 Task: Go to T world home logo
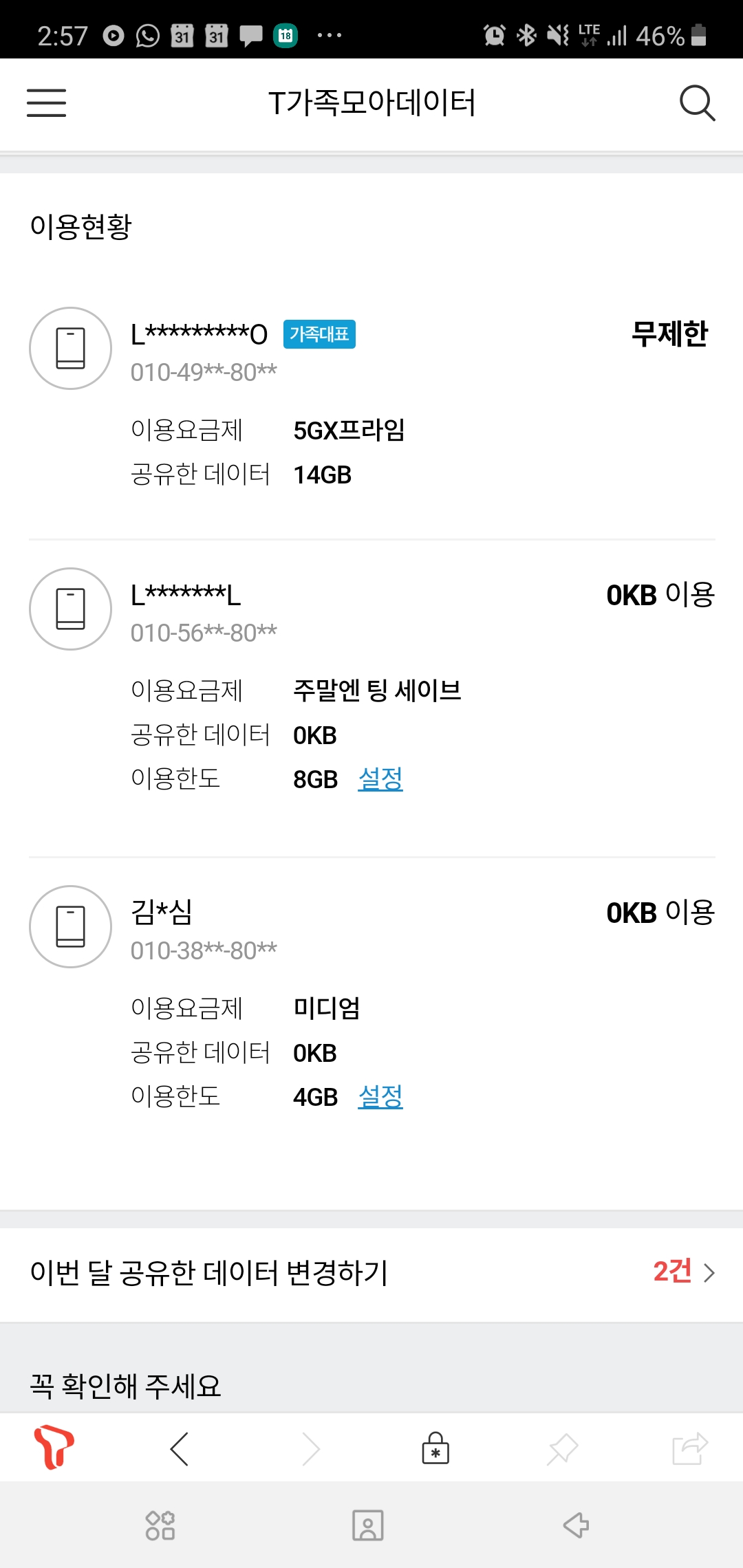pos(54,1447)
